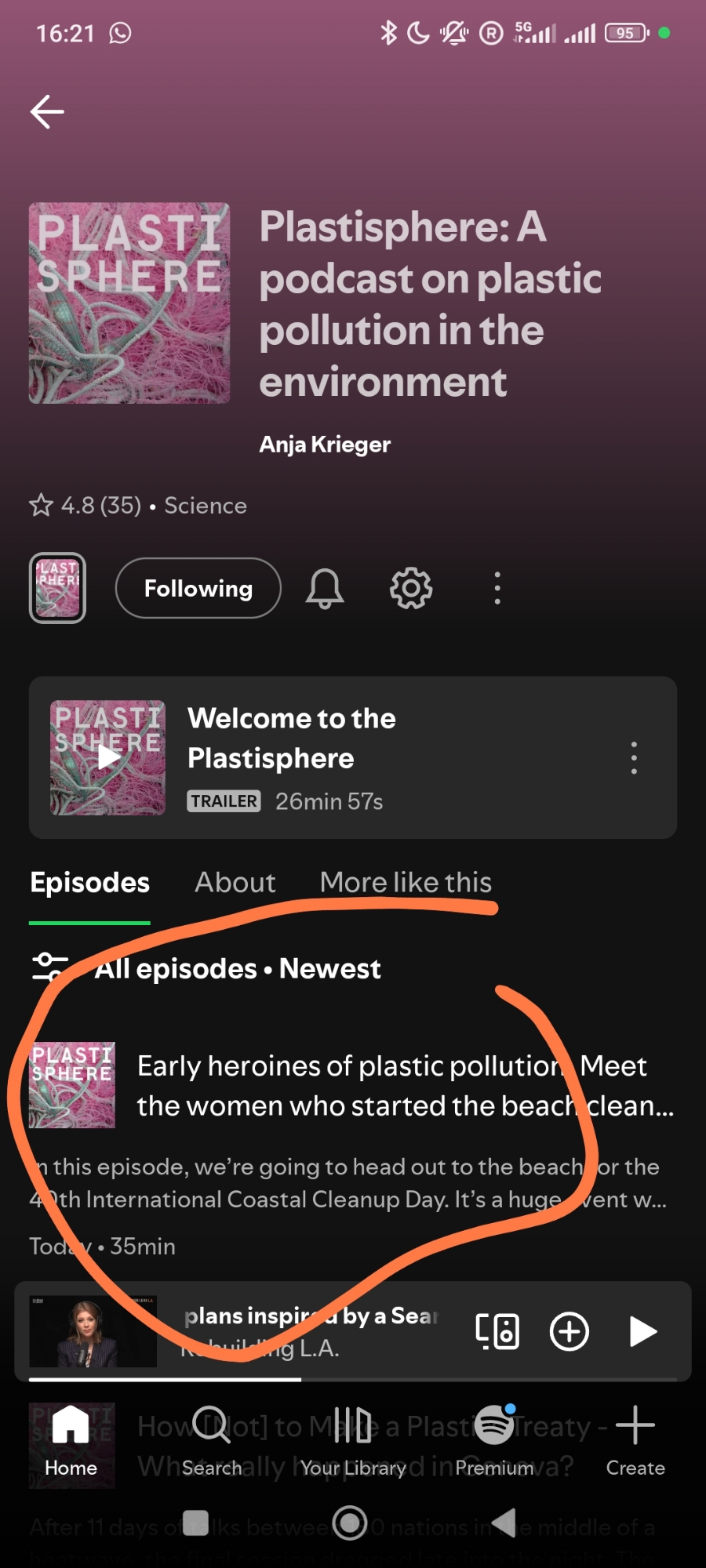Add the currently playing item to library
The width and height of the screenshot is (706, 1568).
coord(569,1331)
